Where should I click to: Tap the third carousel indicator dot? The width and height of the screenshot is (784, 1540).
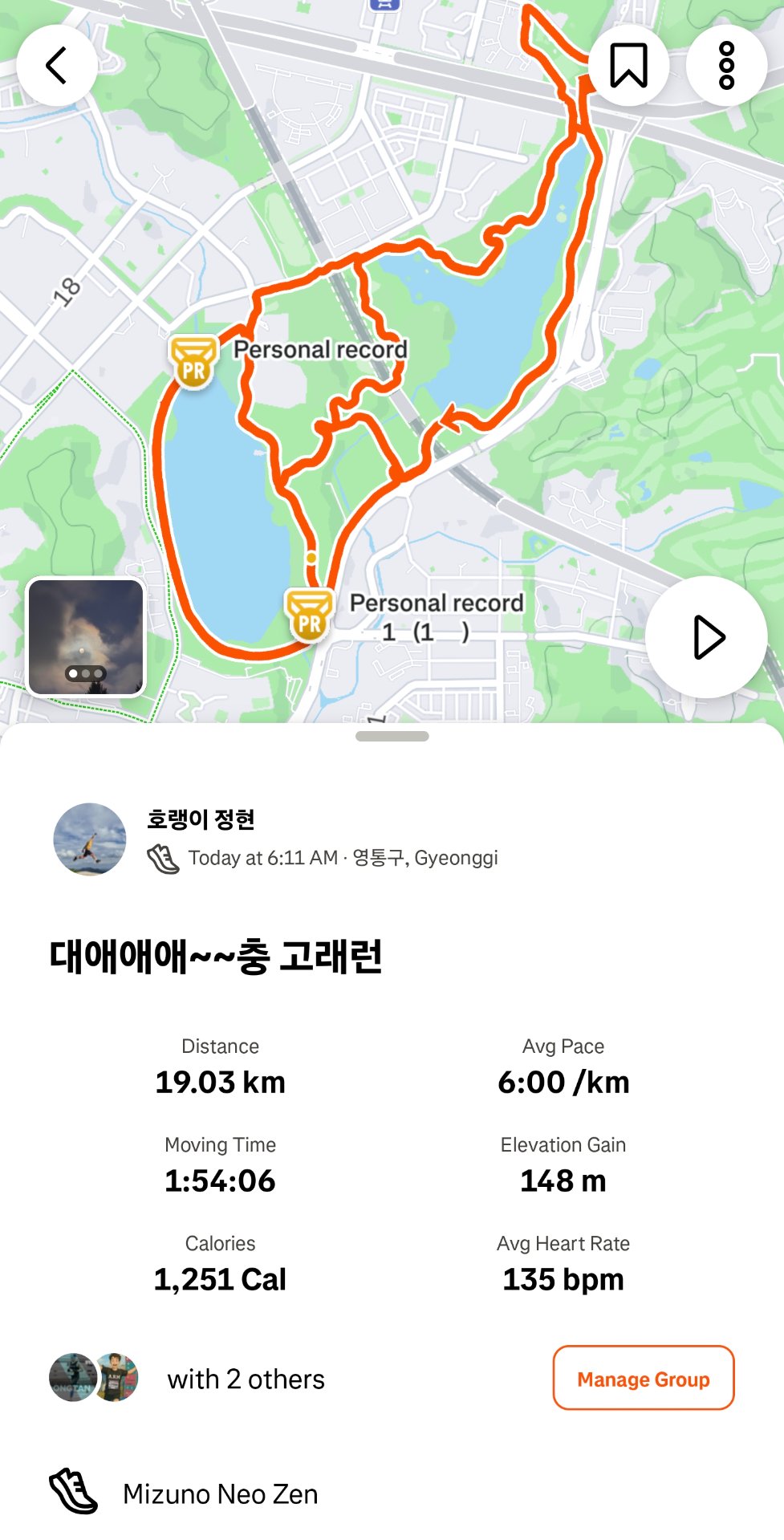pos(98,673)
